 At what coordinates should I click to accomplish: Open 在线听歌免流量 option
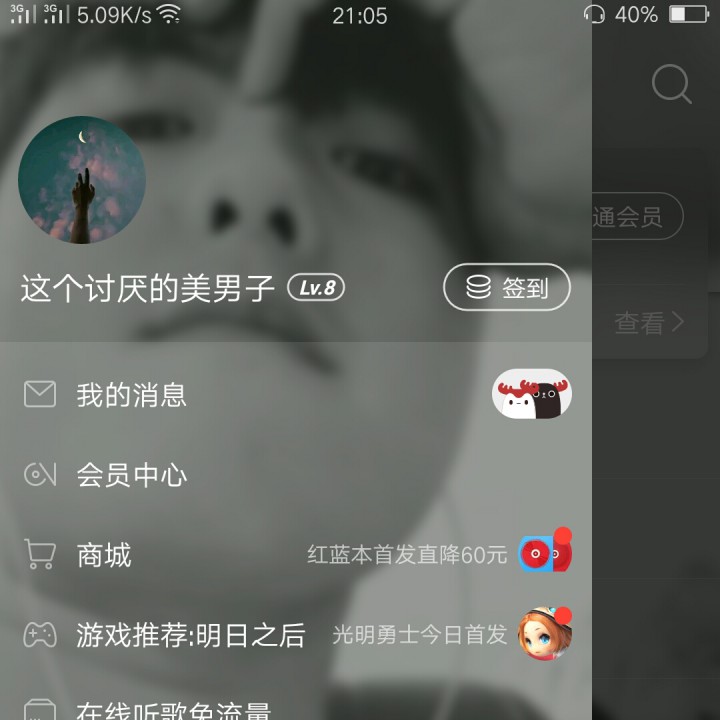coord(173,710)
